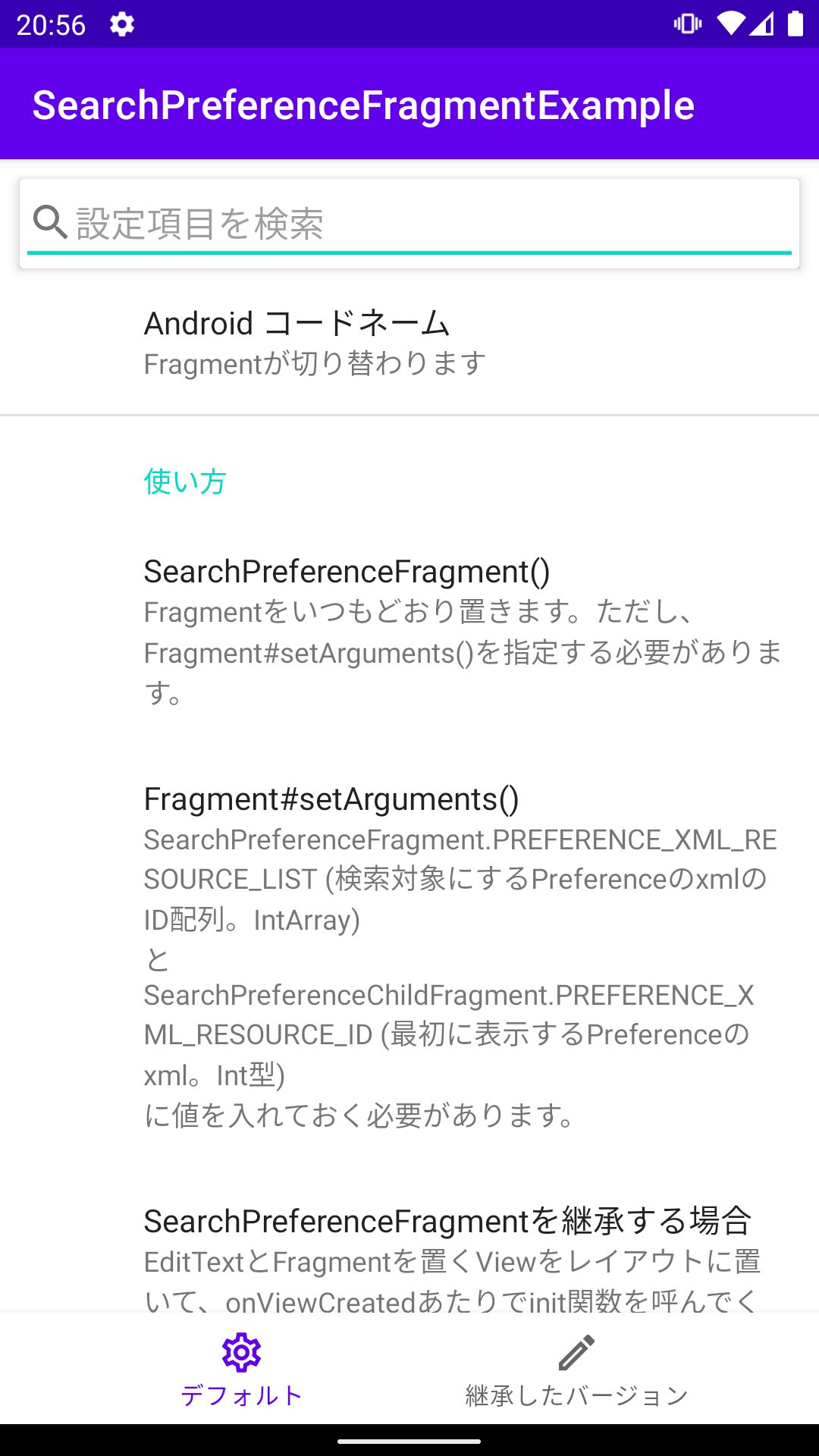The width and height of the screenshot is (819, 1456).
Task: Open the Android コードネーム preference
Action: (409, 343)
